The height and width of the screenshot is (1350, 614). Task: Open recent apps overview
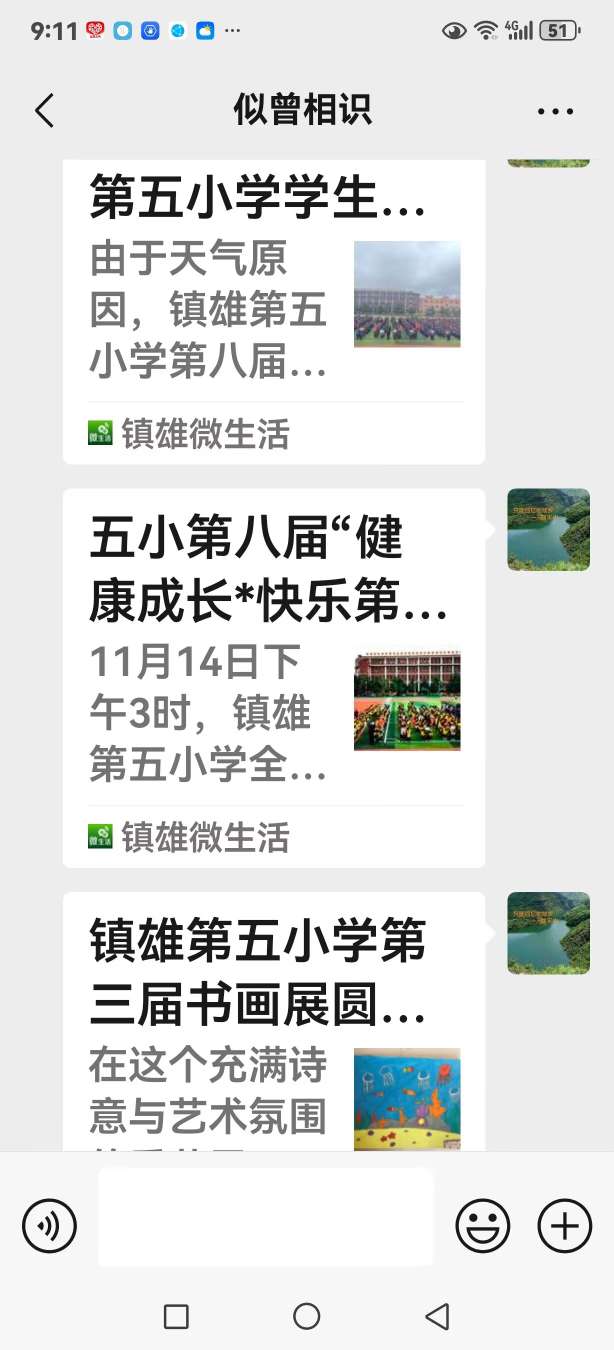176,1316
